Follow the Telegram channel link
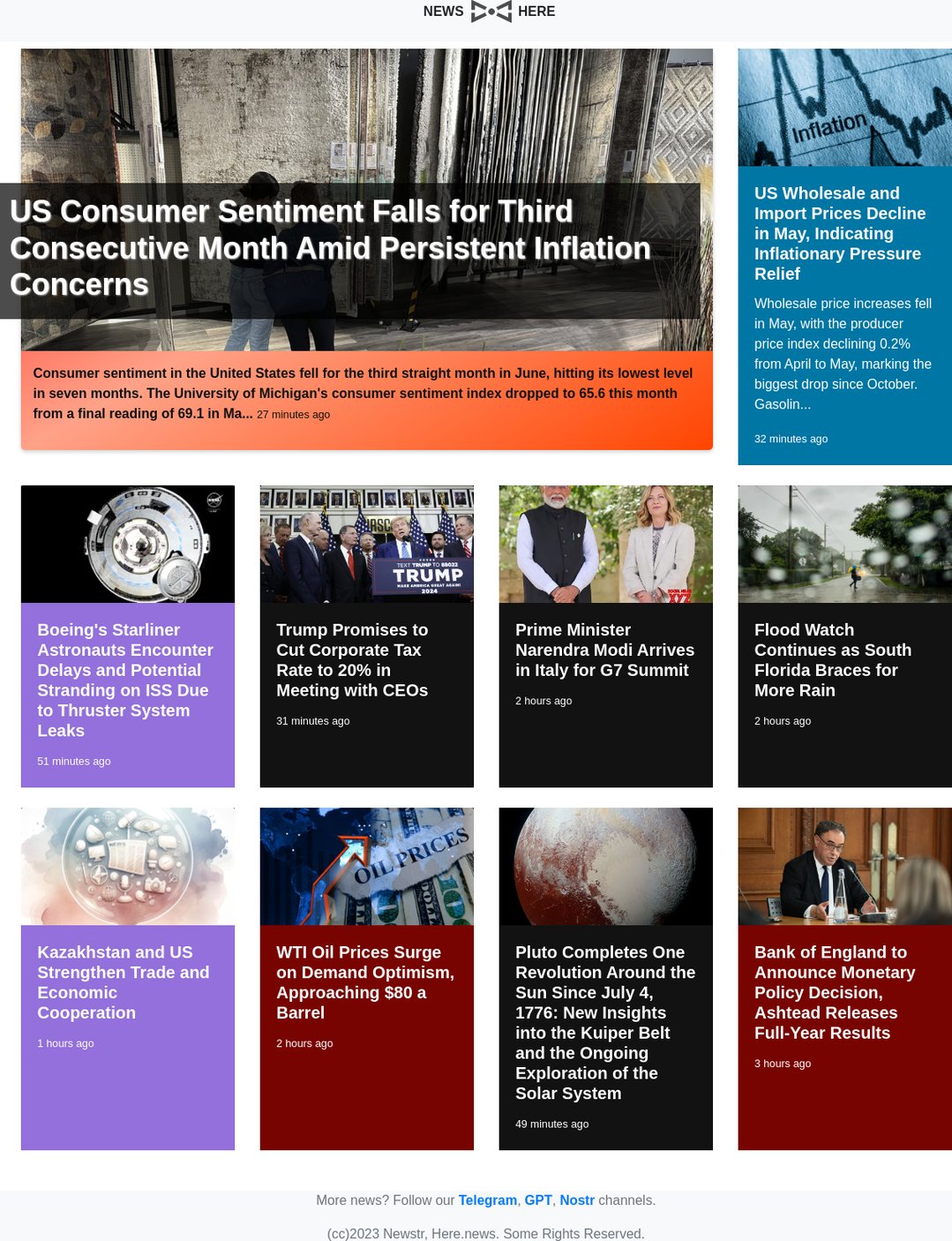Image resolution: width=952 pixels, height=1241 pixels. pos(487,1200)
